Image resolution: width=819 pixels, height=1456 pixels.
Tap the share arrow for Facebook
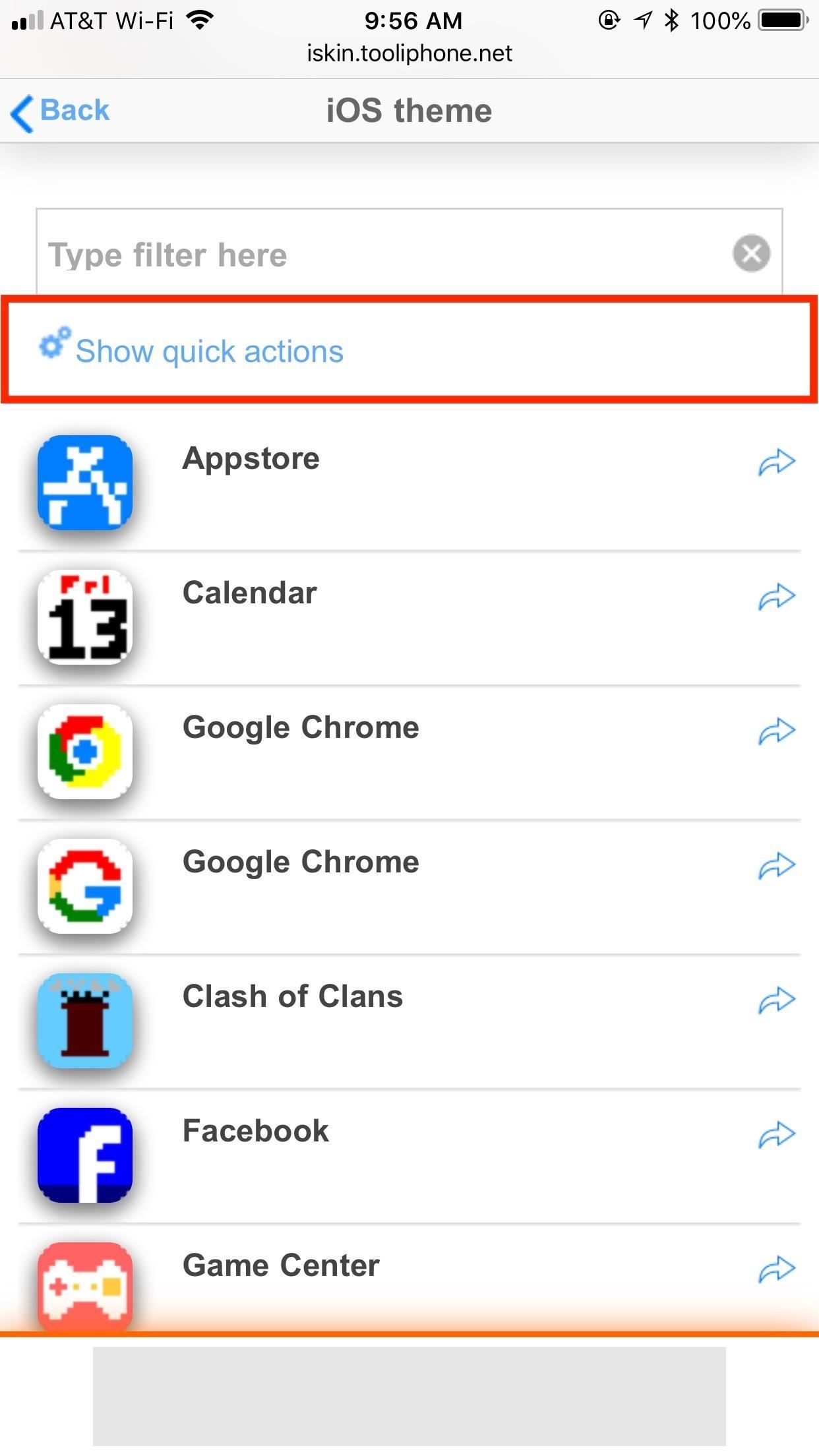click(x=776, y=1135)
